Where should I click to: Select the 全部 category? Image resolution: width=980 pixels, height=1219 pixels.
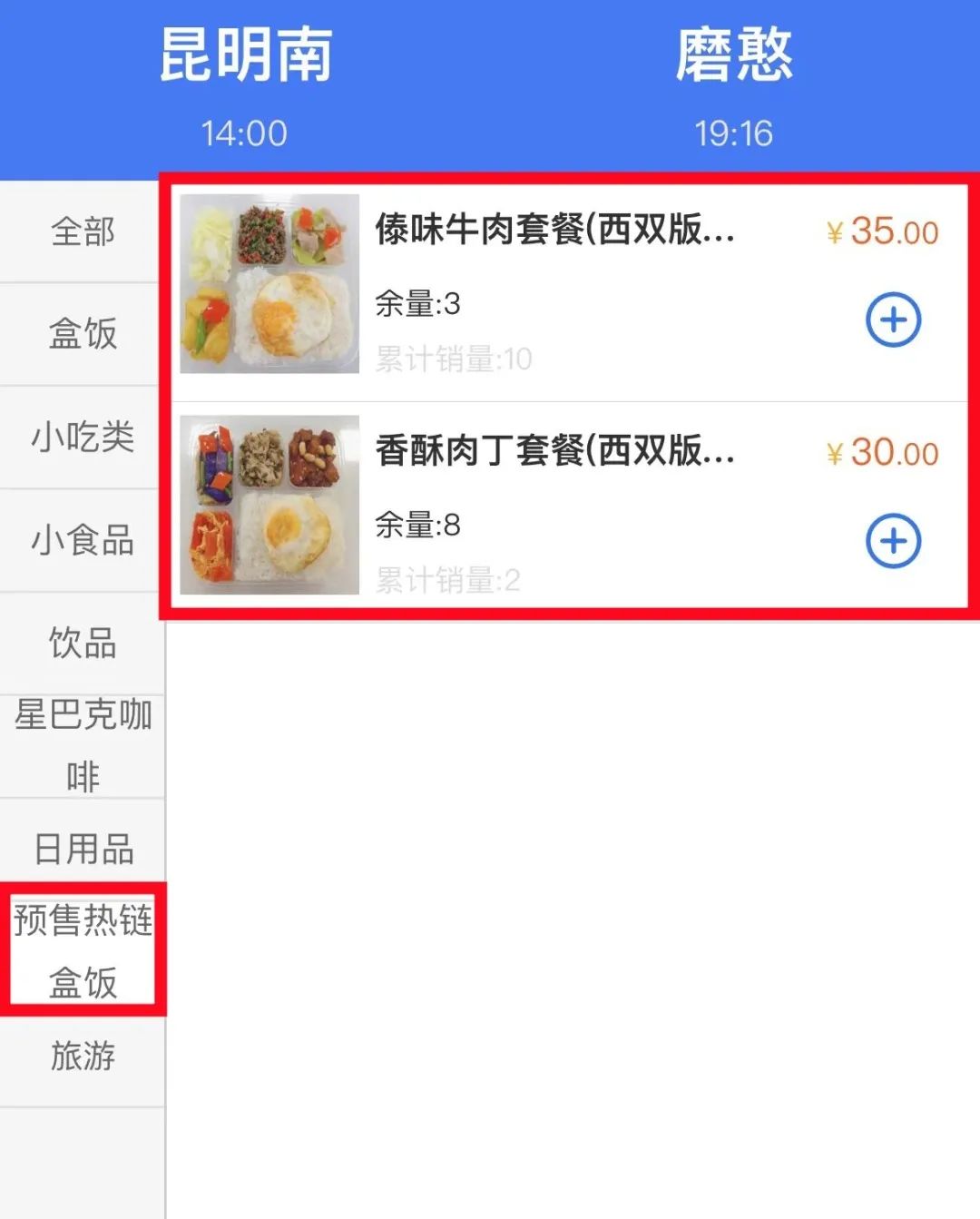pos(81,231)
